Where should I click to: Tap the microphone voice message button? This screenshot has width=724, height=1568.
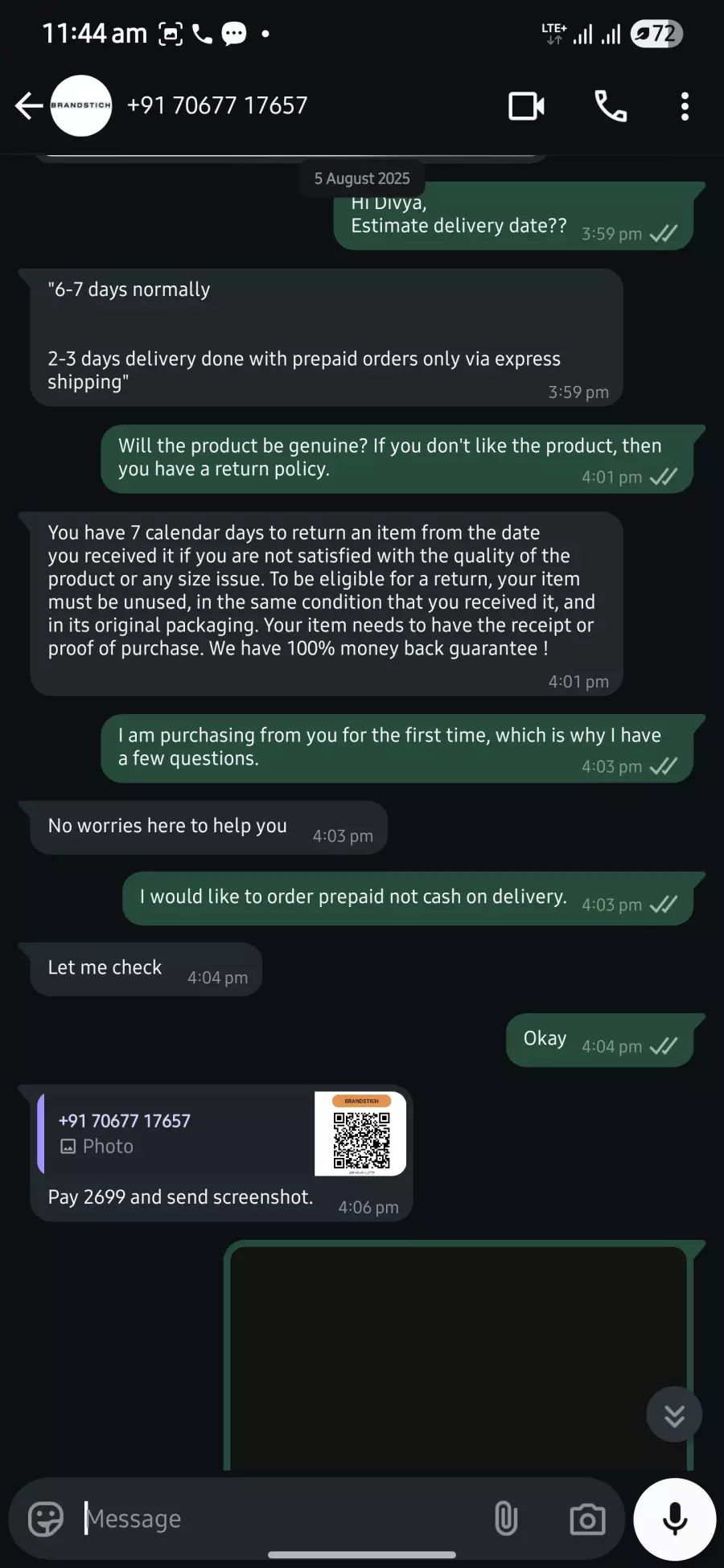tap(674, 1519)
